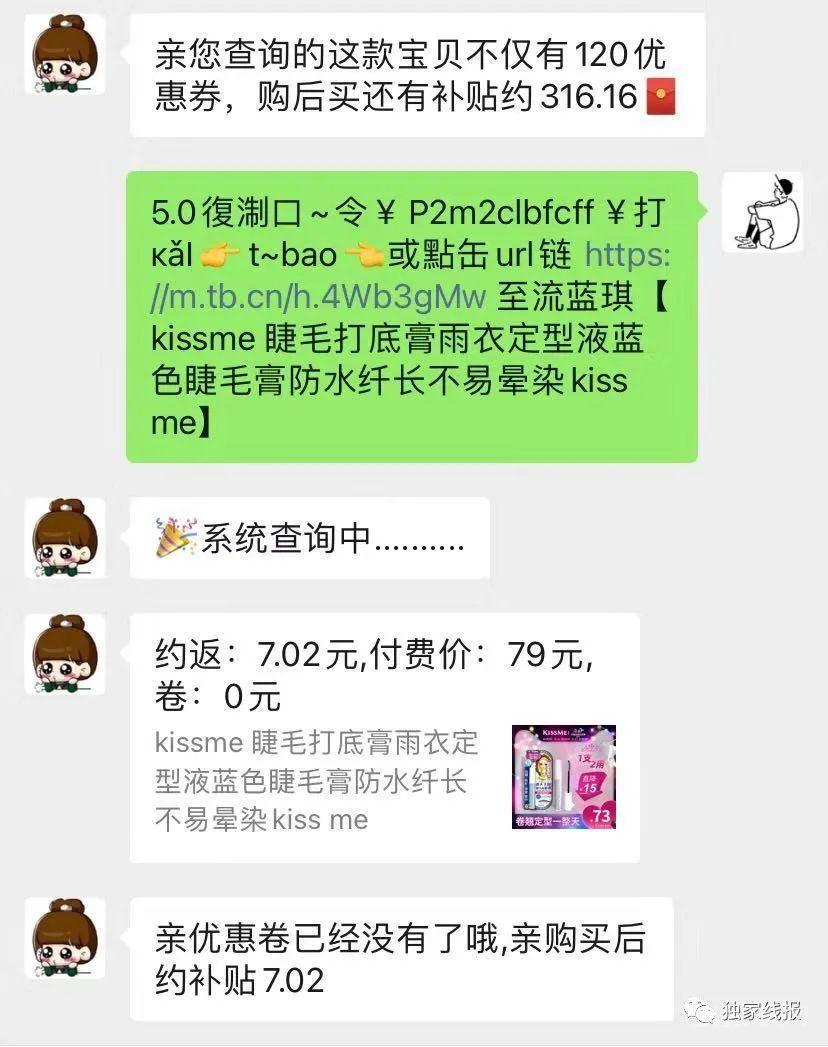828x1047 pixels.
Task: Click the 直降15 discount badge on thumbnail
Action: click(x=589, y=783)
